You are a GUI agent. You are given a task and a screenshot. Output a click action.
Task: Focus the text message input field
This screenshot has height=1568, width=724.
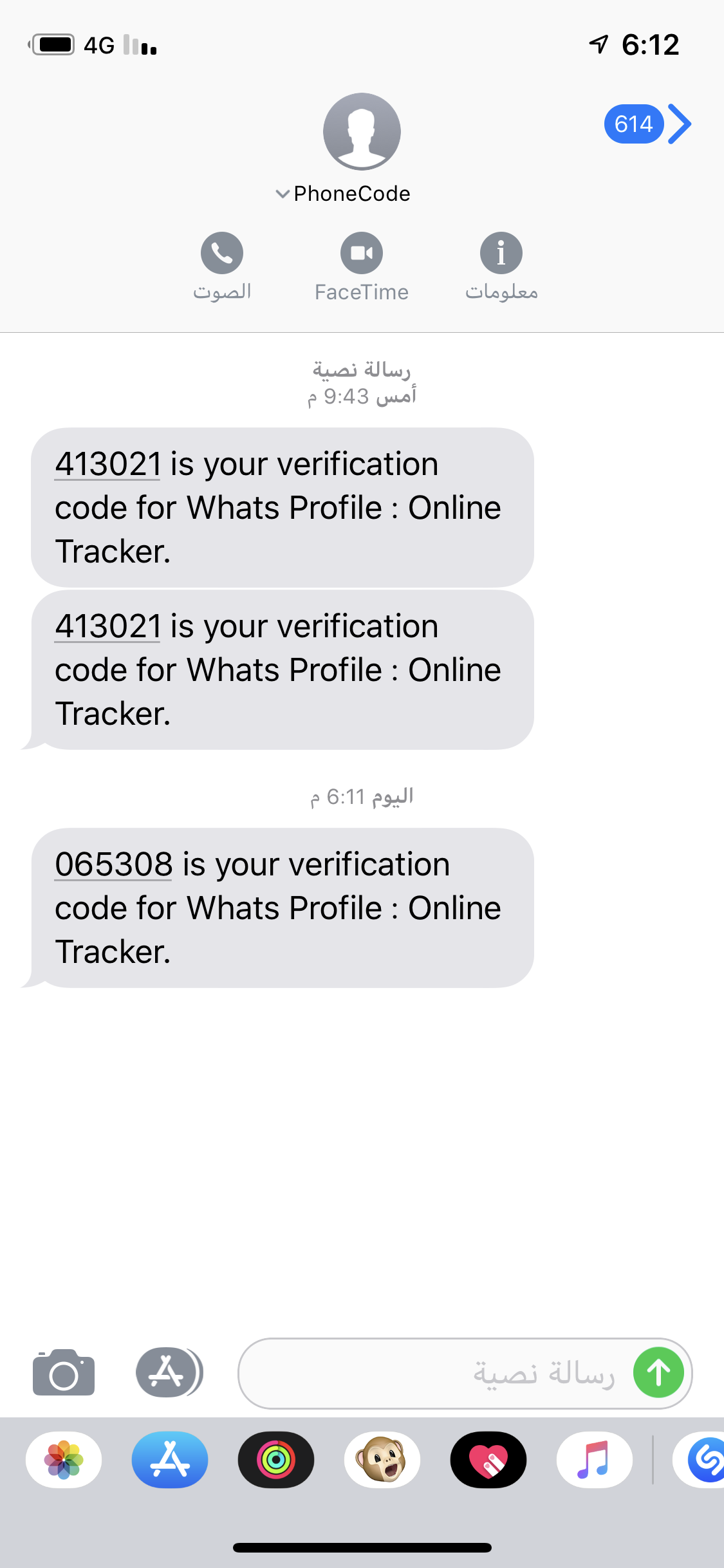tap(465, 1374)
